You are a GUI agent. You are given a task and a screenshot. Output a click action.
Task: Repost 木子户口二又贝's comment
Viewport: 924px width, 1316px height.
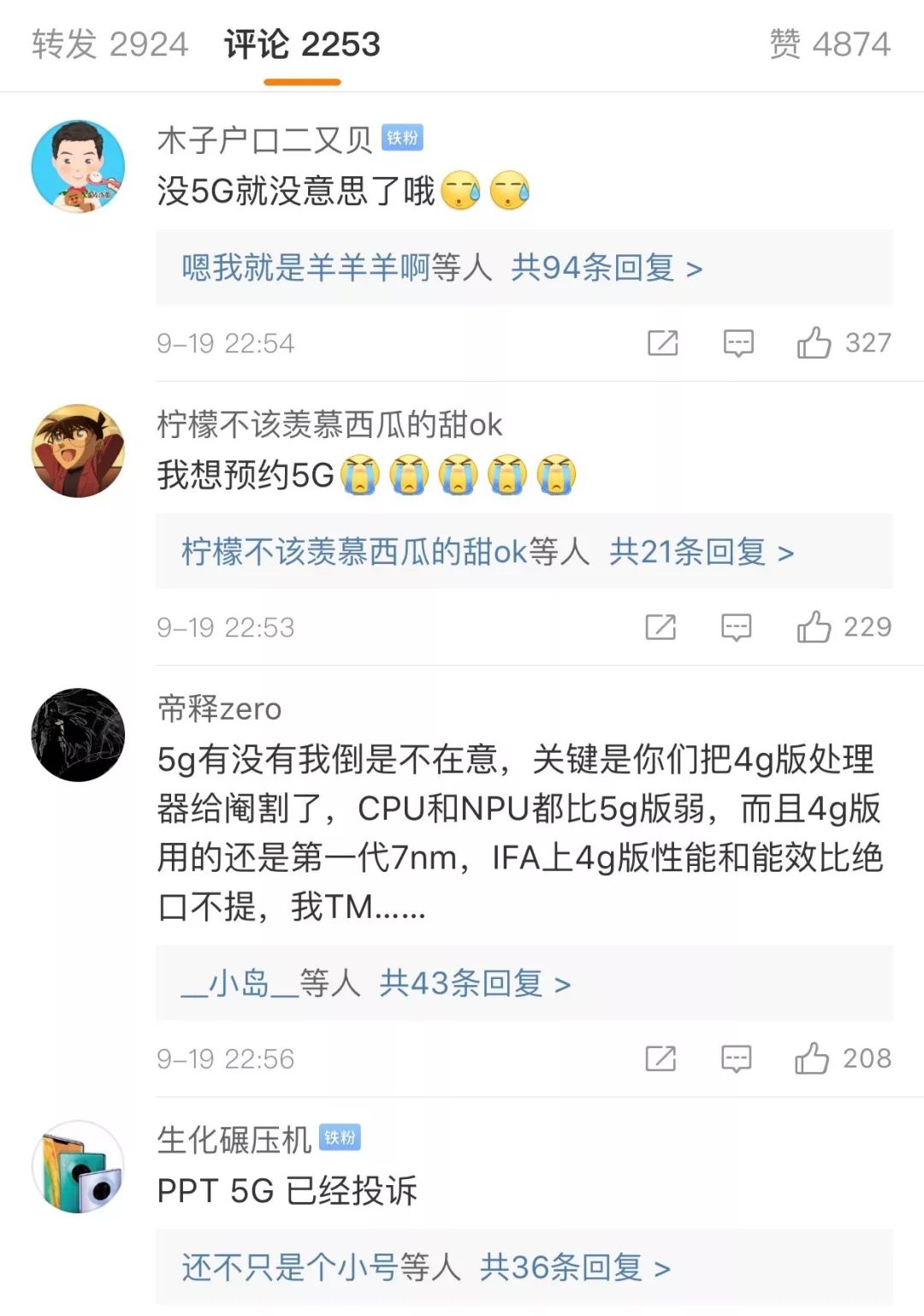(x=663, y=343)
